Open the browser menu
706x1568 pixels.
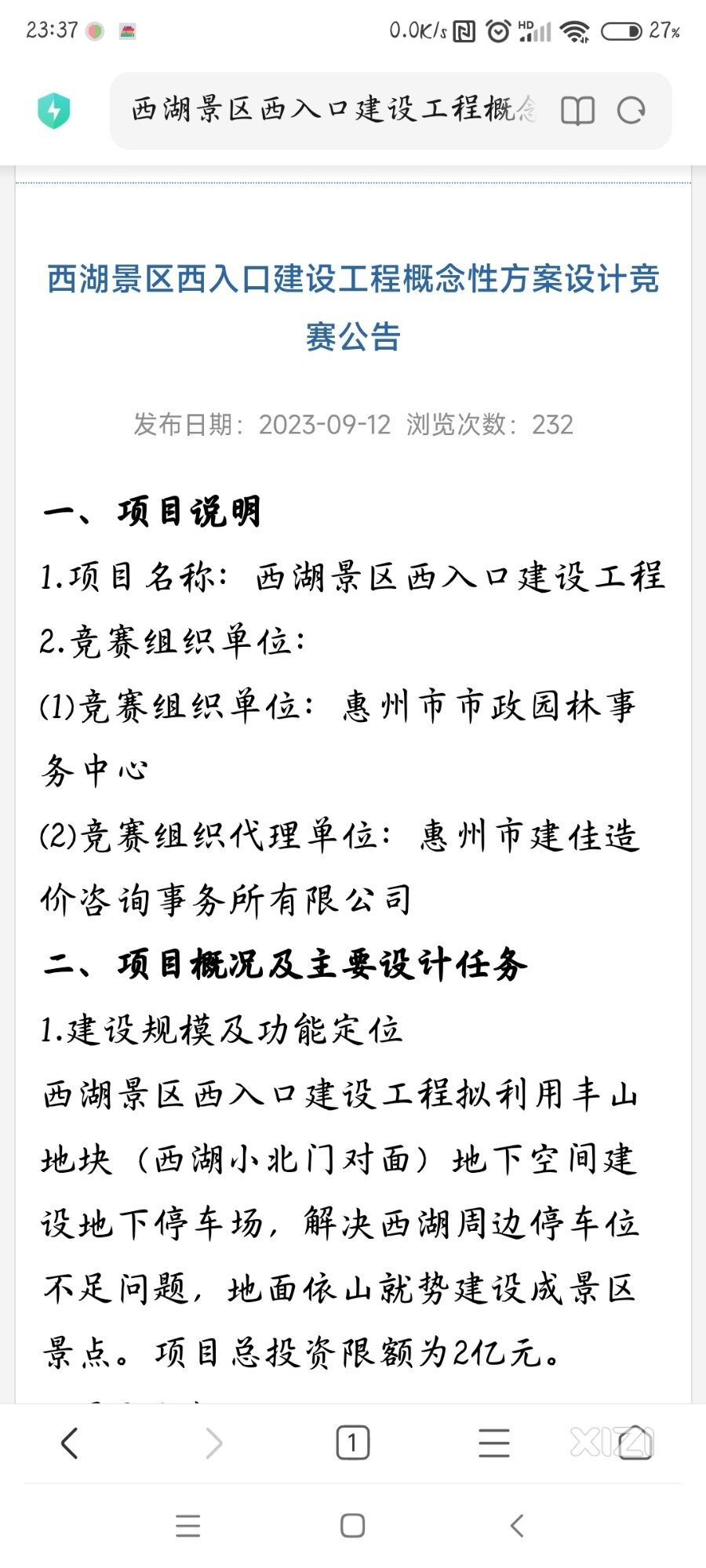pyautogui.click(x=494, y=1443)
